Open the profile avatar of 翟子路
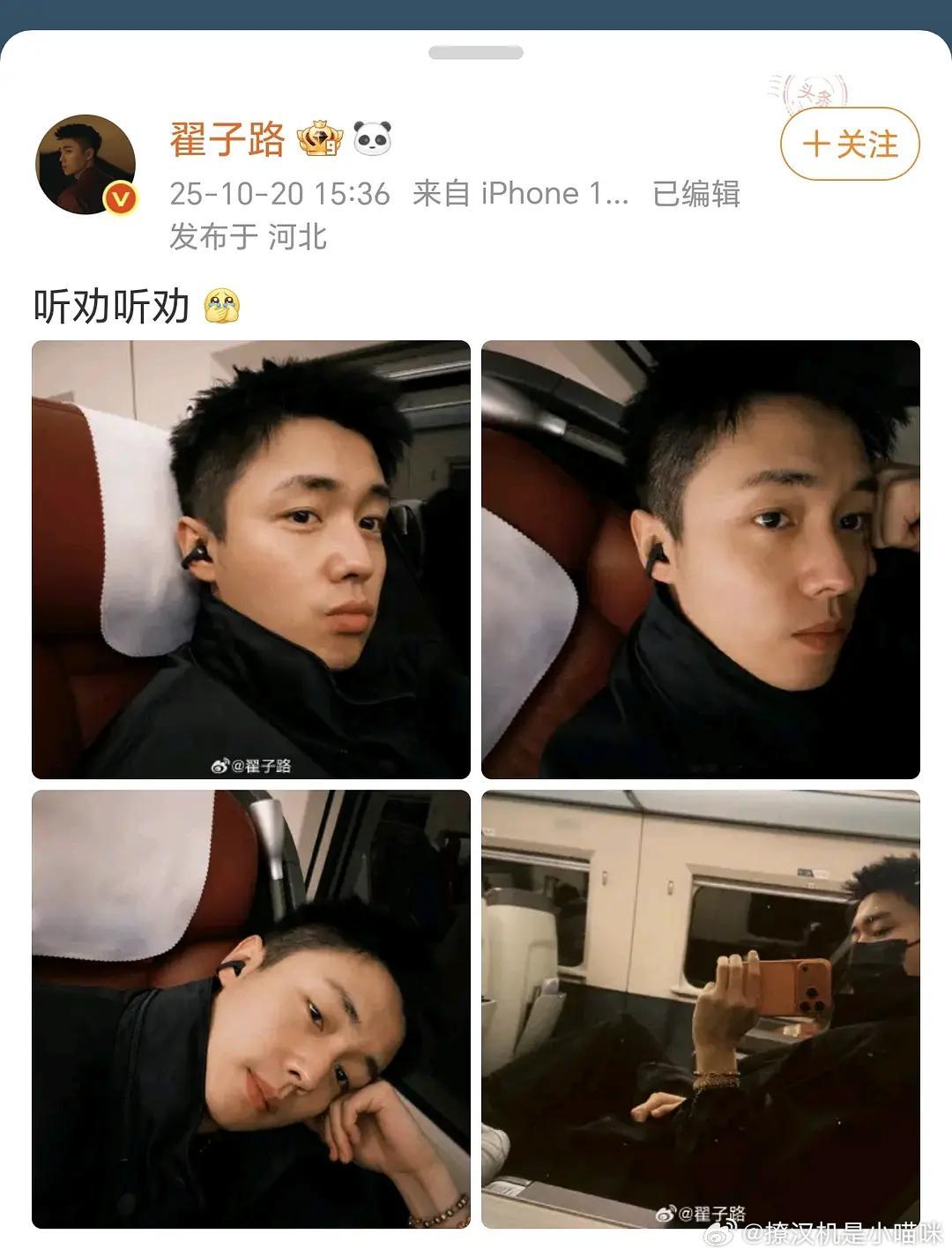 [86, 165]
